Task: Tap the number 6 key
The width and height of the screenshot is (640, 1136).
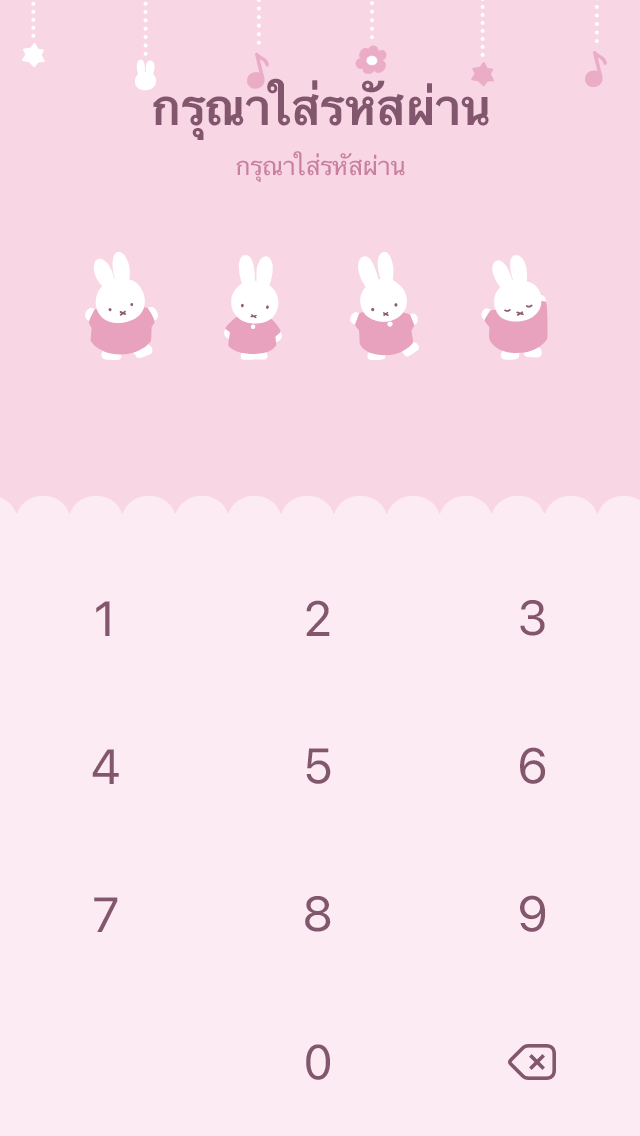Action: click(532, 767)
